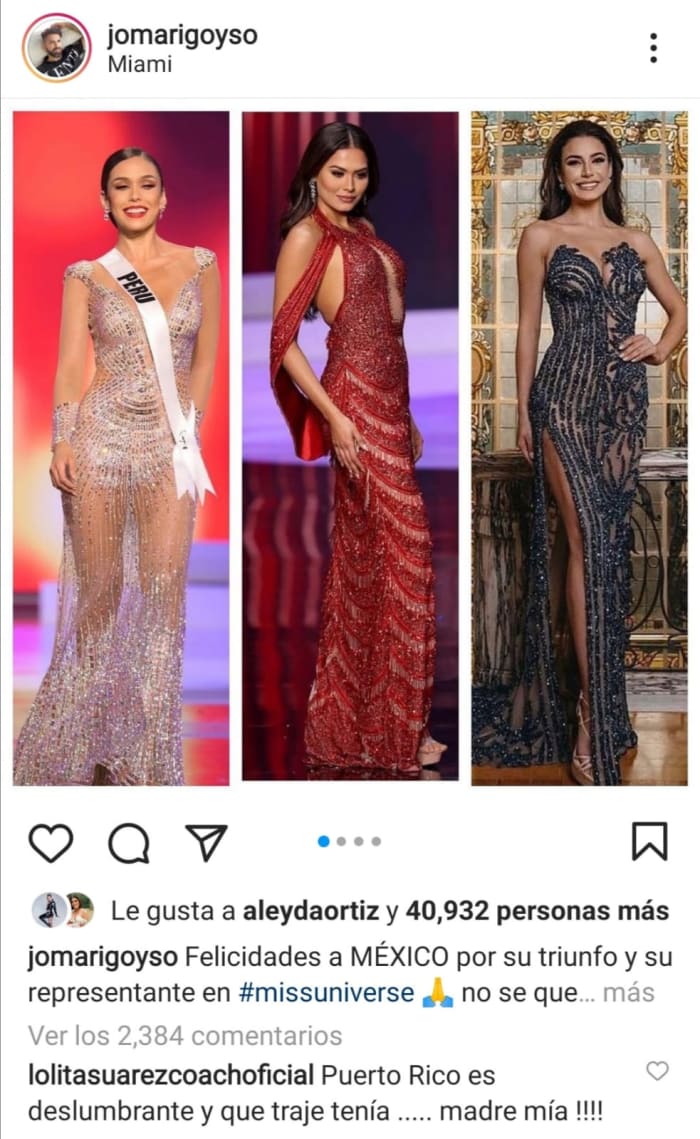The height and width of the screenshot is (1139, 700).
Task: Open comments via the speech bubble icon
Action: coord(129,843)
